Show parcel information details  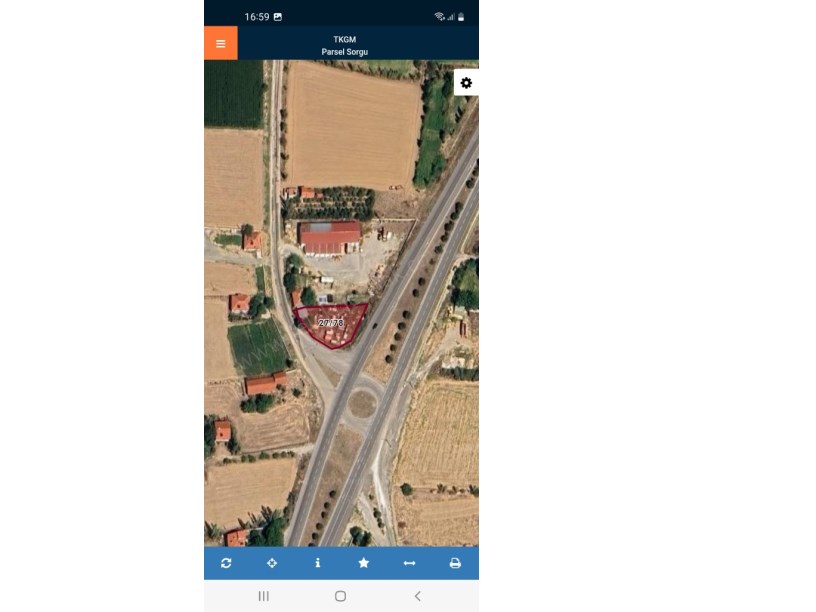(x=318, y=563)
